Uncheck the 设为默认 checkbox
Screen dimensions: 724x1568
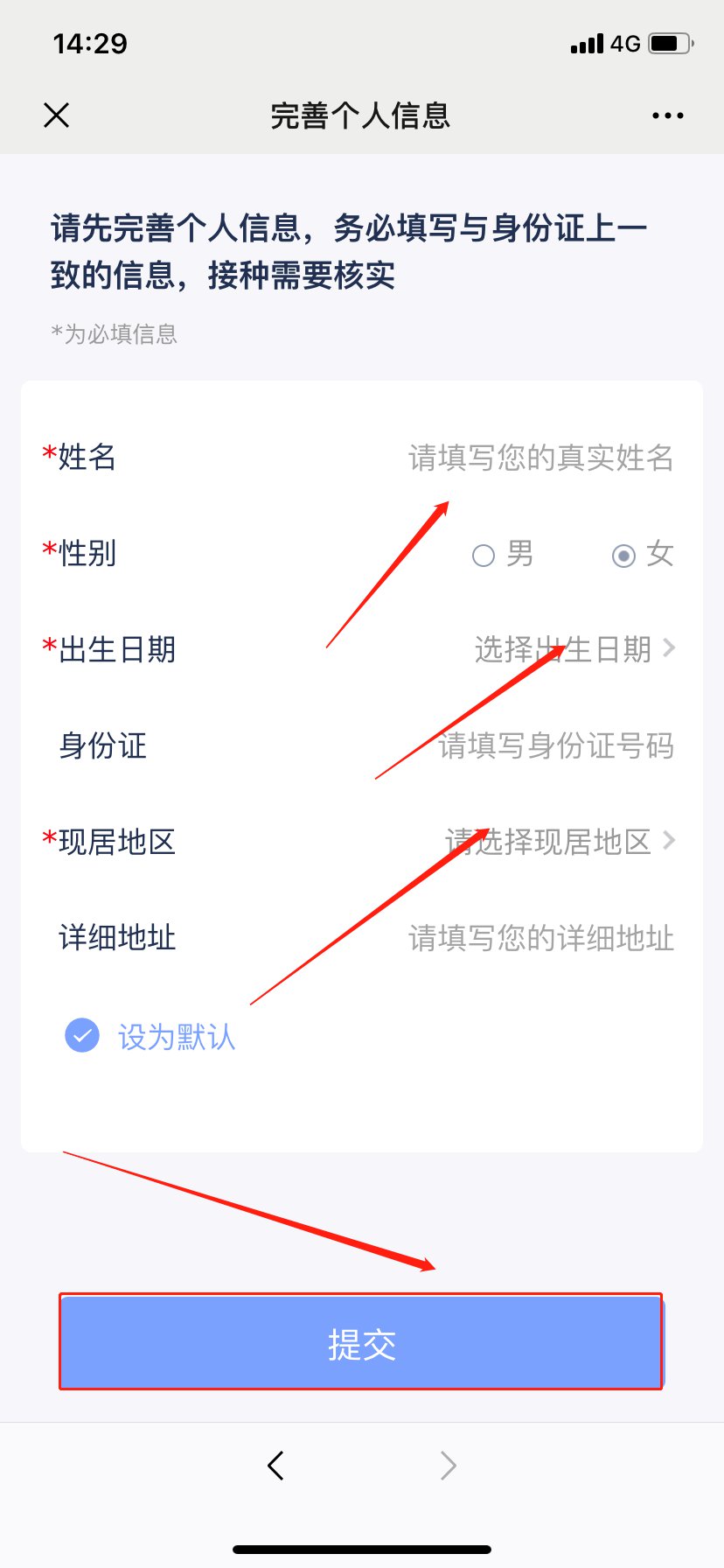tap(82, 1036)
